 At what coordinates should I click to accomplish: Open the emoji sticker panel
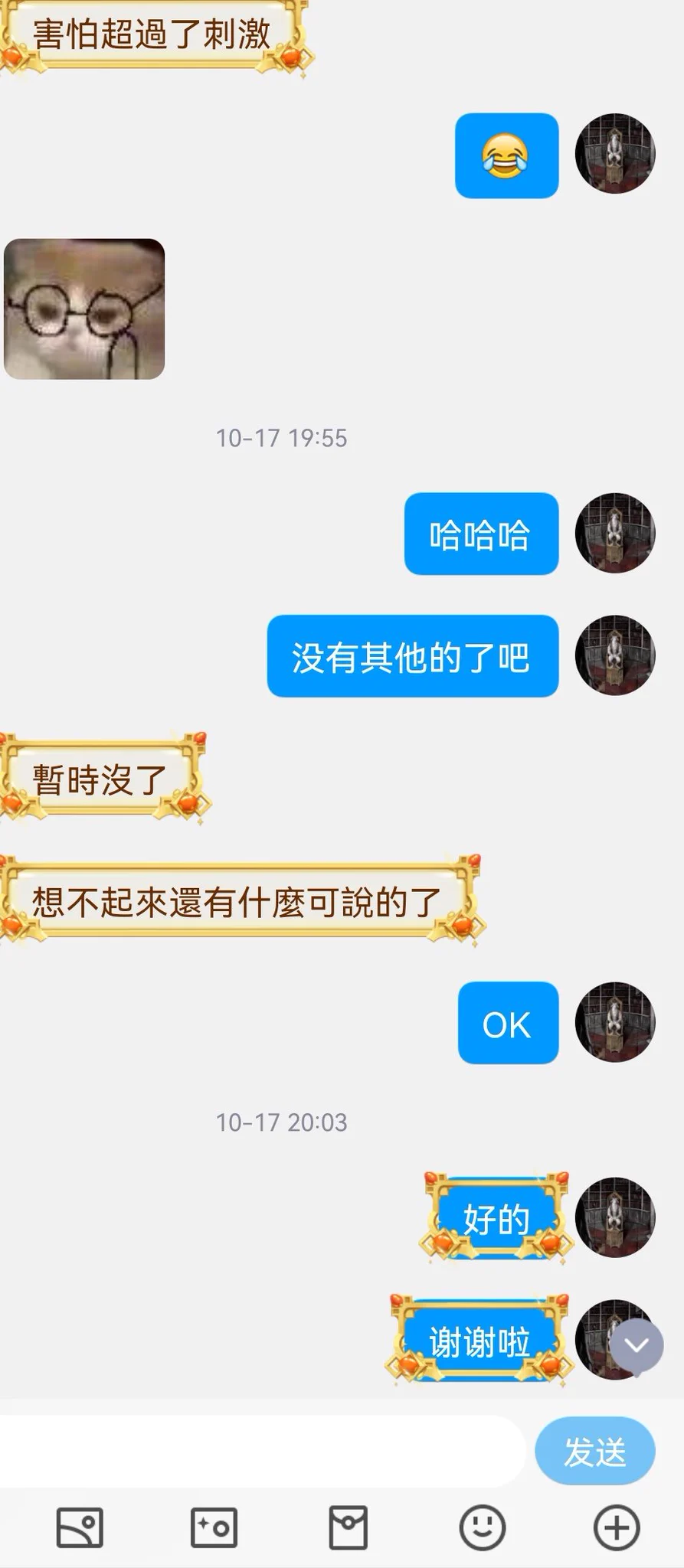482,1527
